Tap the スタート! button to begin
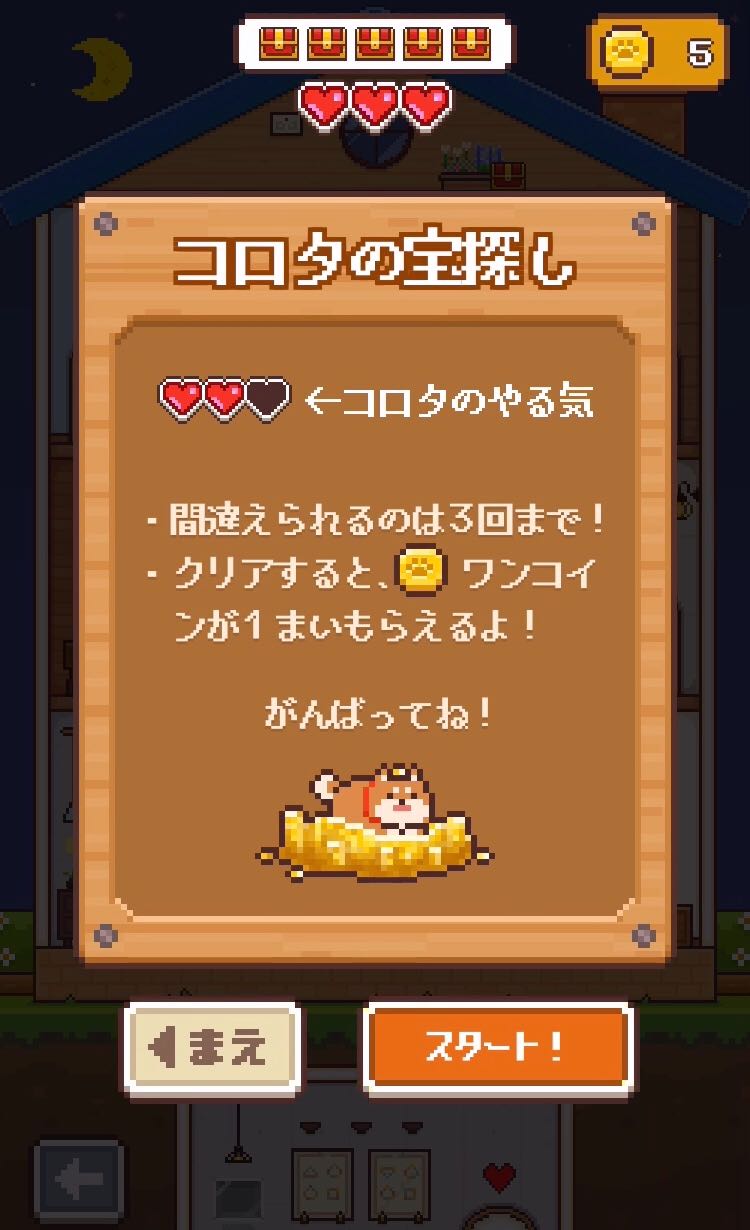Viewport: 750px width, 1230px height. [x=497, y=1047]
